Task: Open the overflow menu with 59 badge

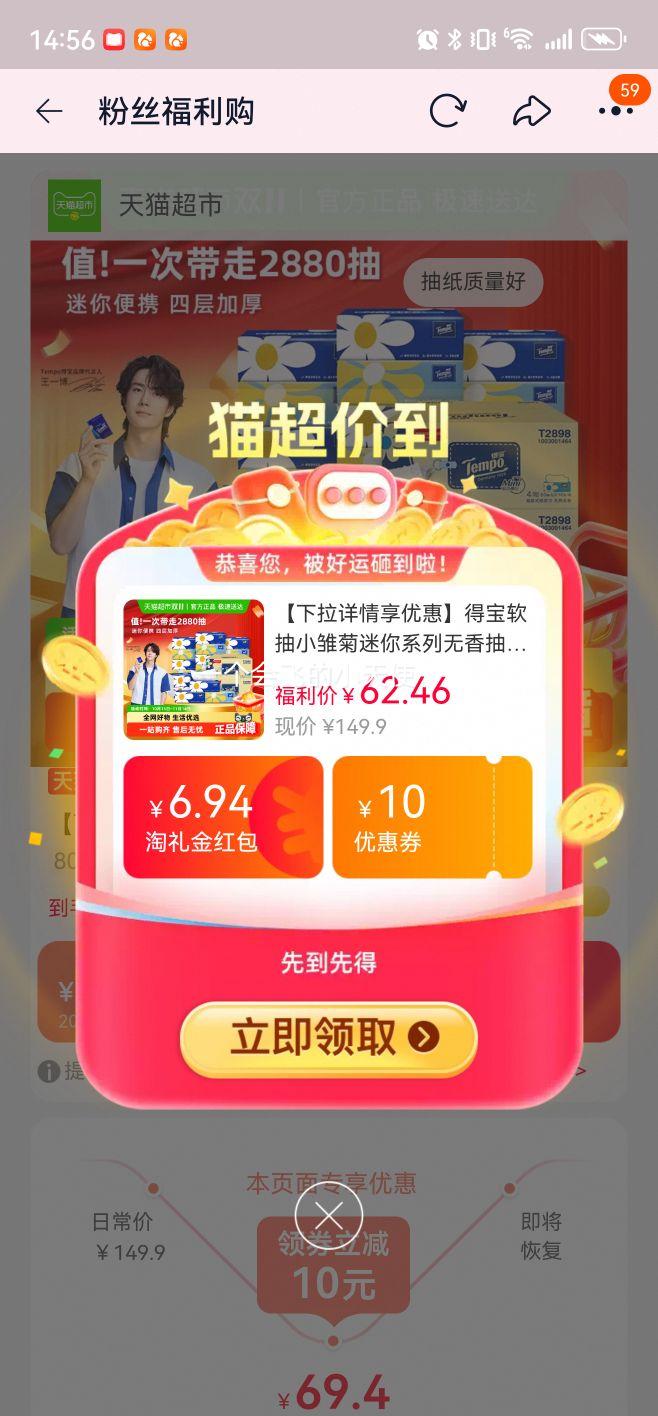Action: (x=615, y=112)
